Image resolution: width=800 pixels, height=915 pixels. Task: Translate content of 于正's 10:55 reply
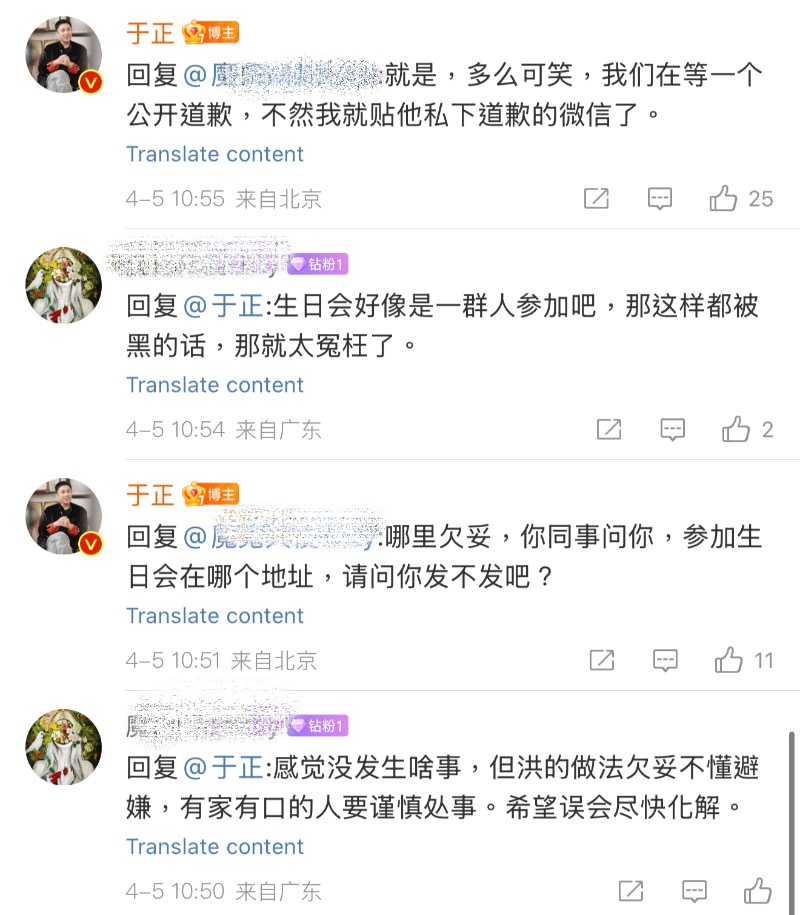tap(214, 154)
